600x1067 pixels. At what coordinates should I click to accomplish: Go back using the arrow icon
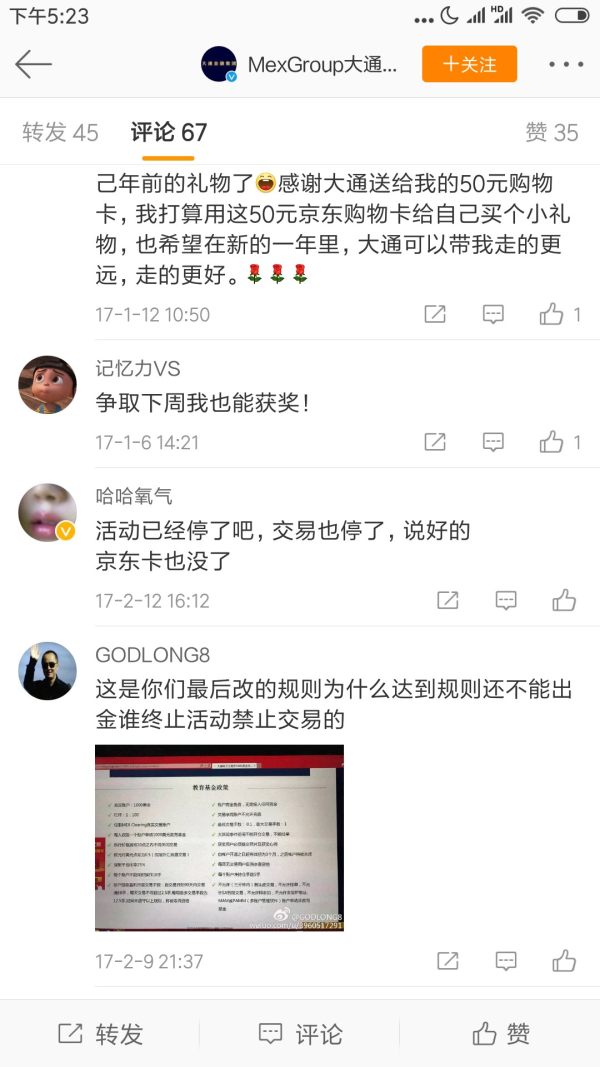click(33, 64)
